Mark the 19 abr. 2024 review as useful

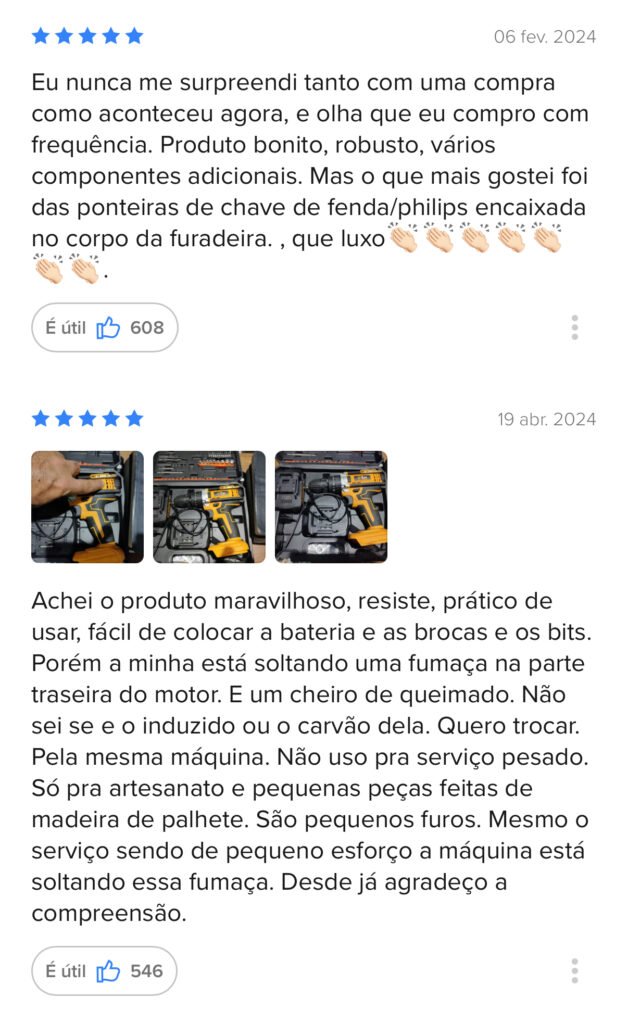pyautogui.click(x=104, y=971)
